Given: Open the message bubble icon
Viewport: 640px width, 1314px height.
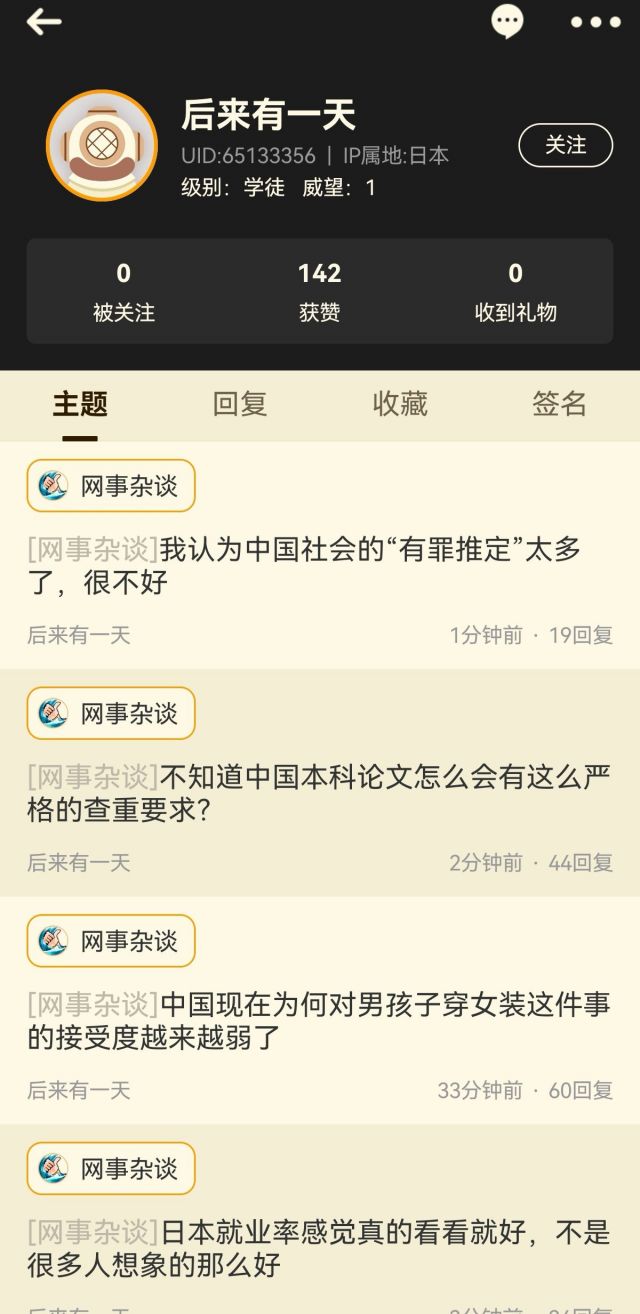Looking at the screenshot, I should pyautogui.click(x=507, y=21).
